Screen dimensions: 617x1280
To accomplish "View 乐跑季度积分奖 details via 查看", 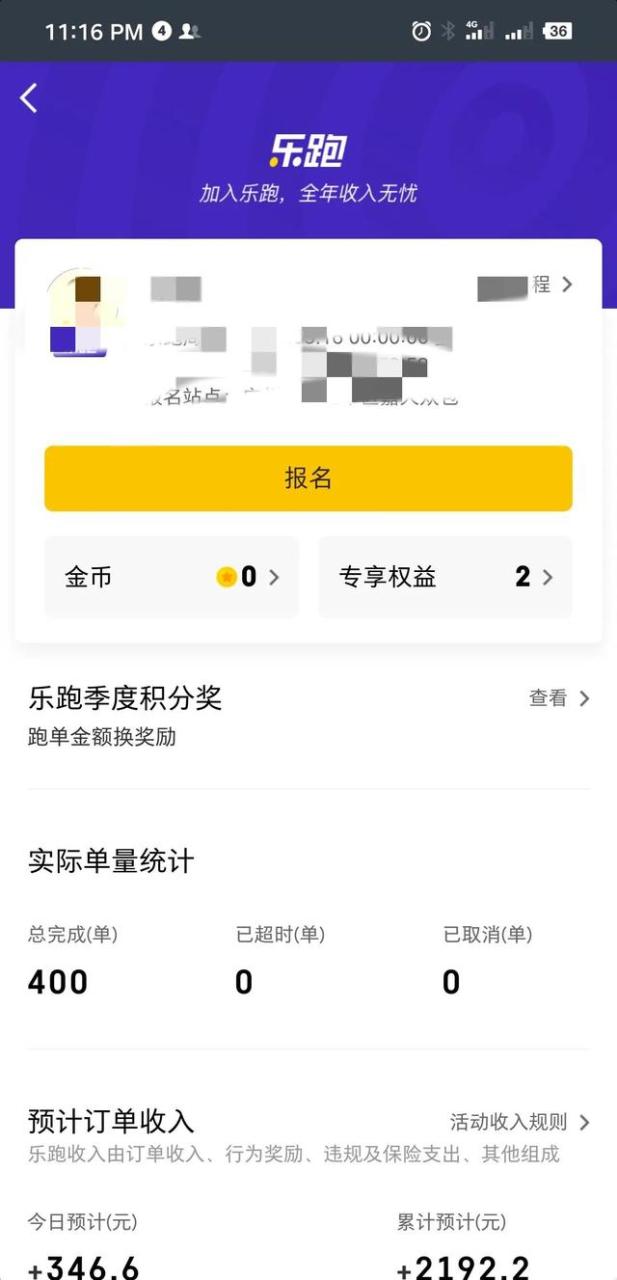I will tap(559, 698).
